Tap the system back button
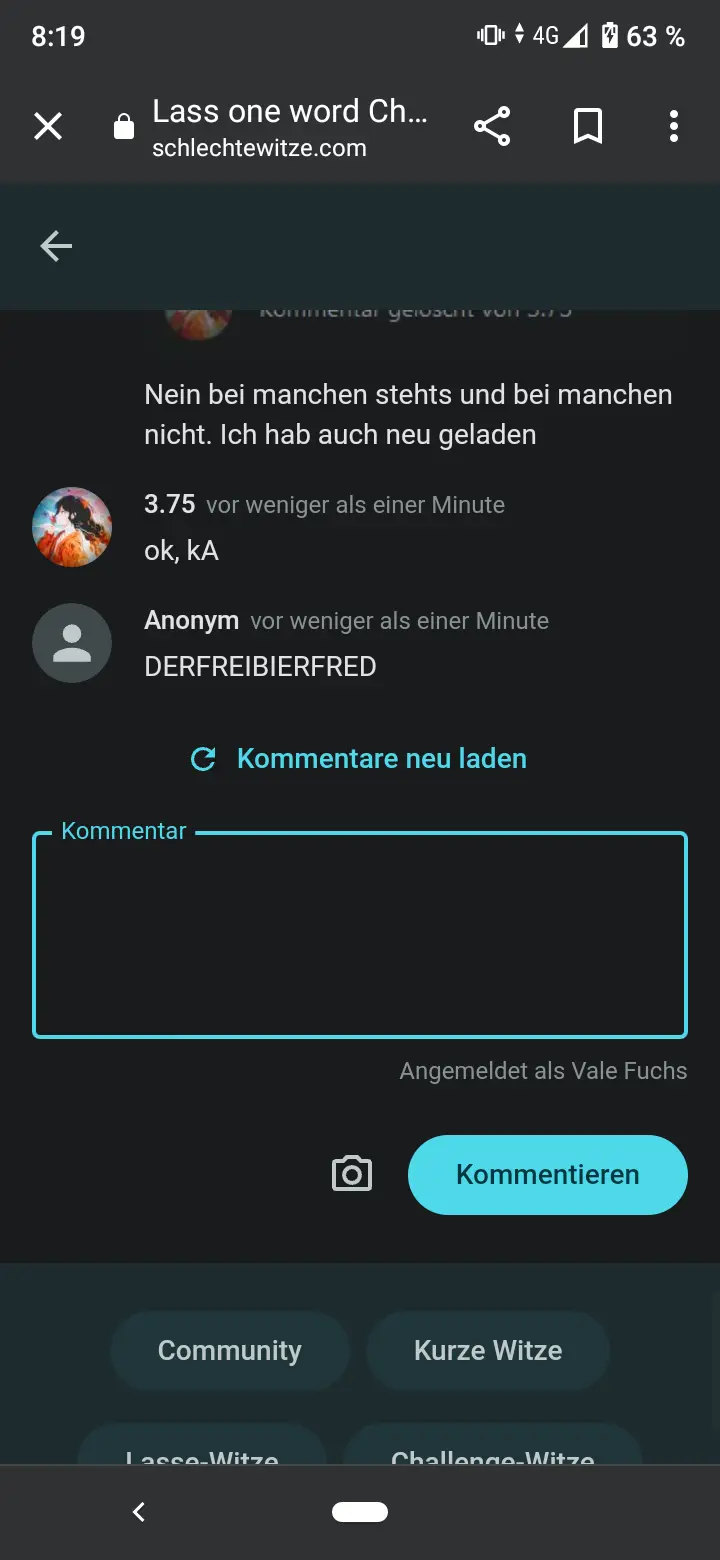Viewport: 720px width, 1560px height. (139, 1512)
